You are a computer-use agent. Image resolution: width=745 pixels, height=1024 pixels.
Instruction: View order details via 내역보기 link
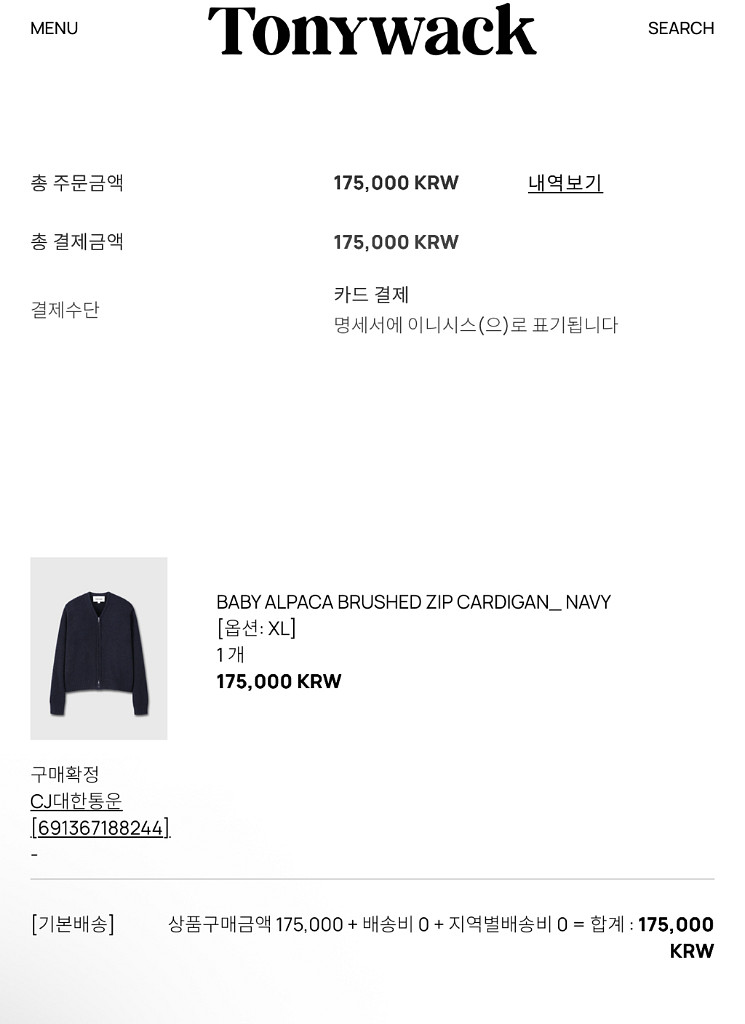tap(565, 183)
